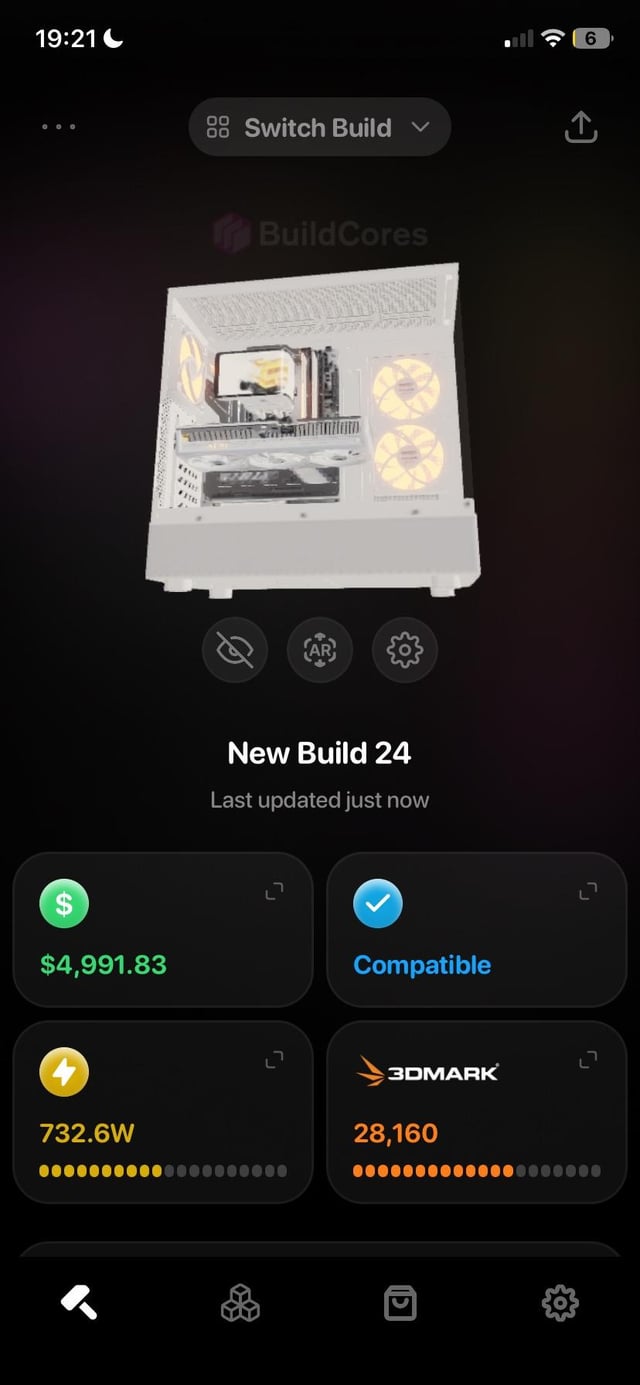
Task: Open the 3D viewer settings gear
Action: coord(405,651)
